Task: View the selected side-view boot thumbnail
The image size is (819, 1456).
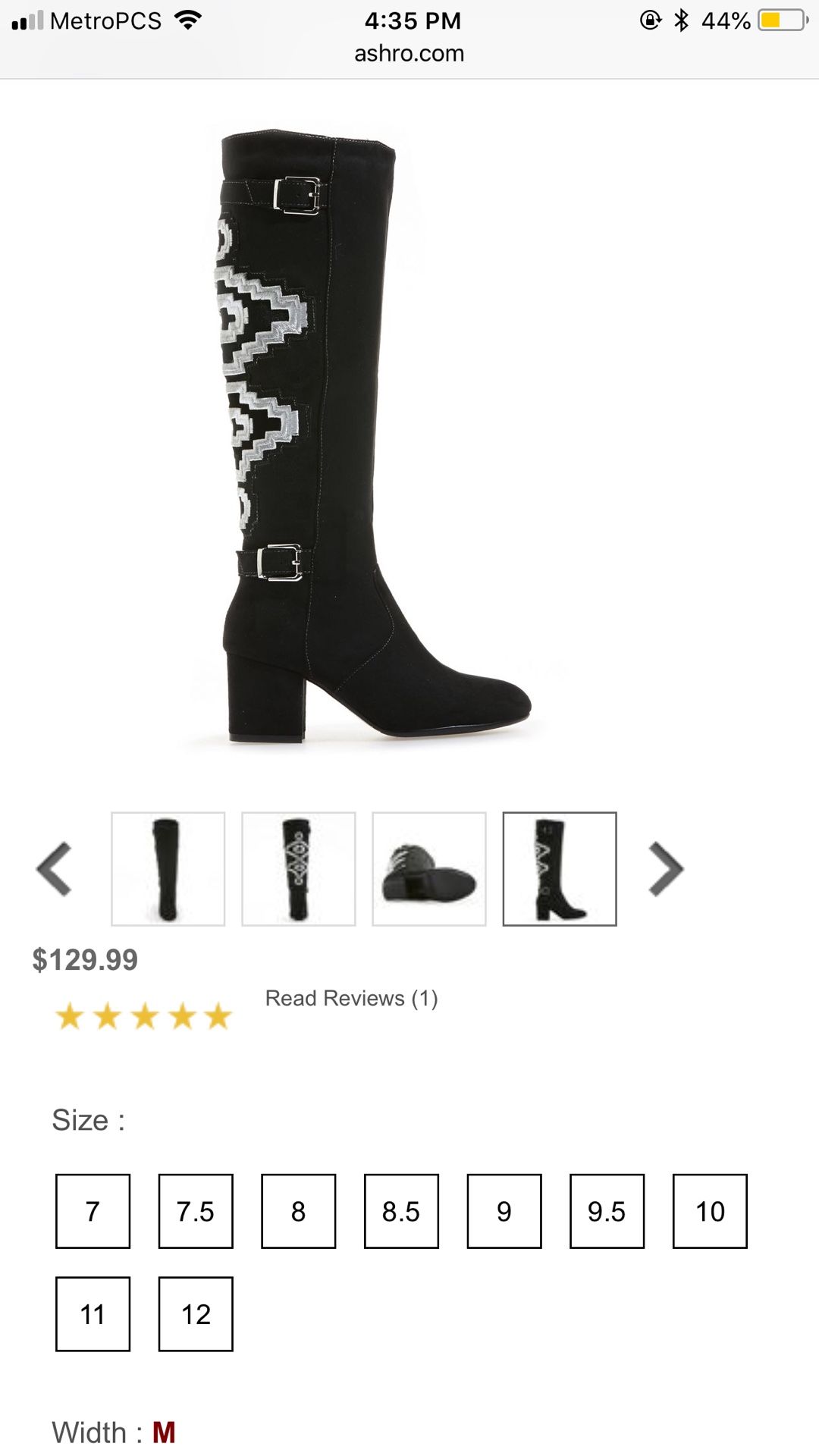Action: [x=560, y=869]
